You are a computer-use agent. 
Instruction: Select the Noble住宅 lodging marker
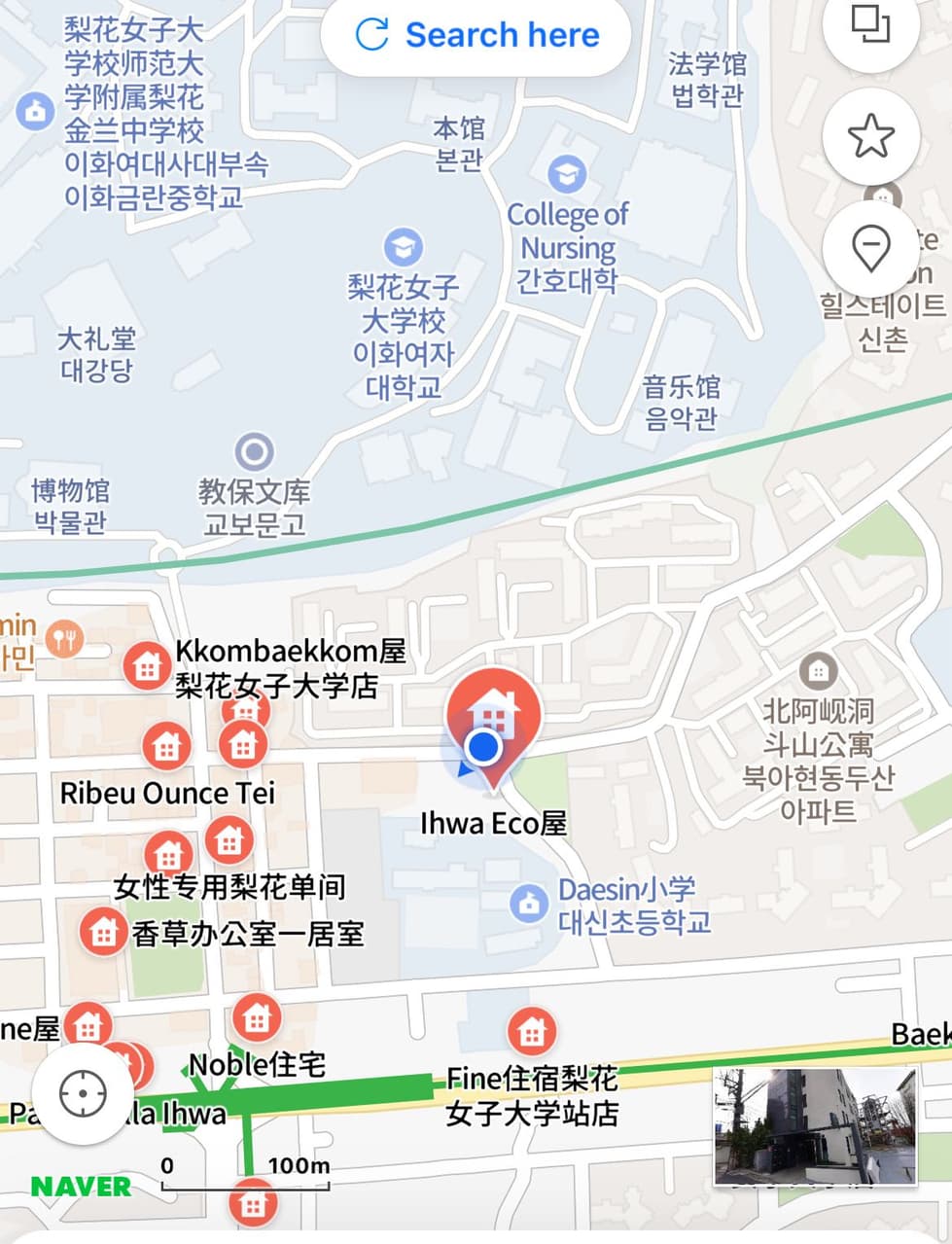point(256,1019)
